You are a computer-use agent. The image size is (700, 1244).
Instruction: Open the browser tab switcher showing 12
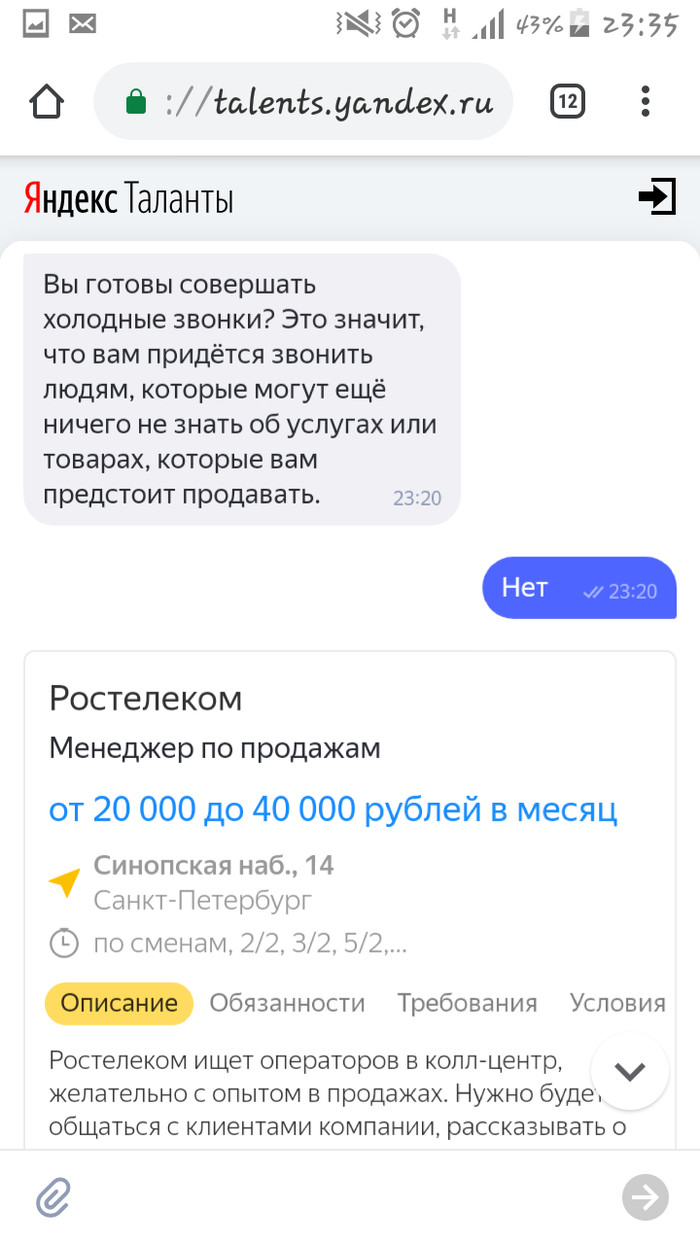[568, 101]
